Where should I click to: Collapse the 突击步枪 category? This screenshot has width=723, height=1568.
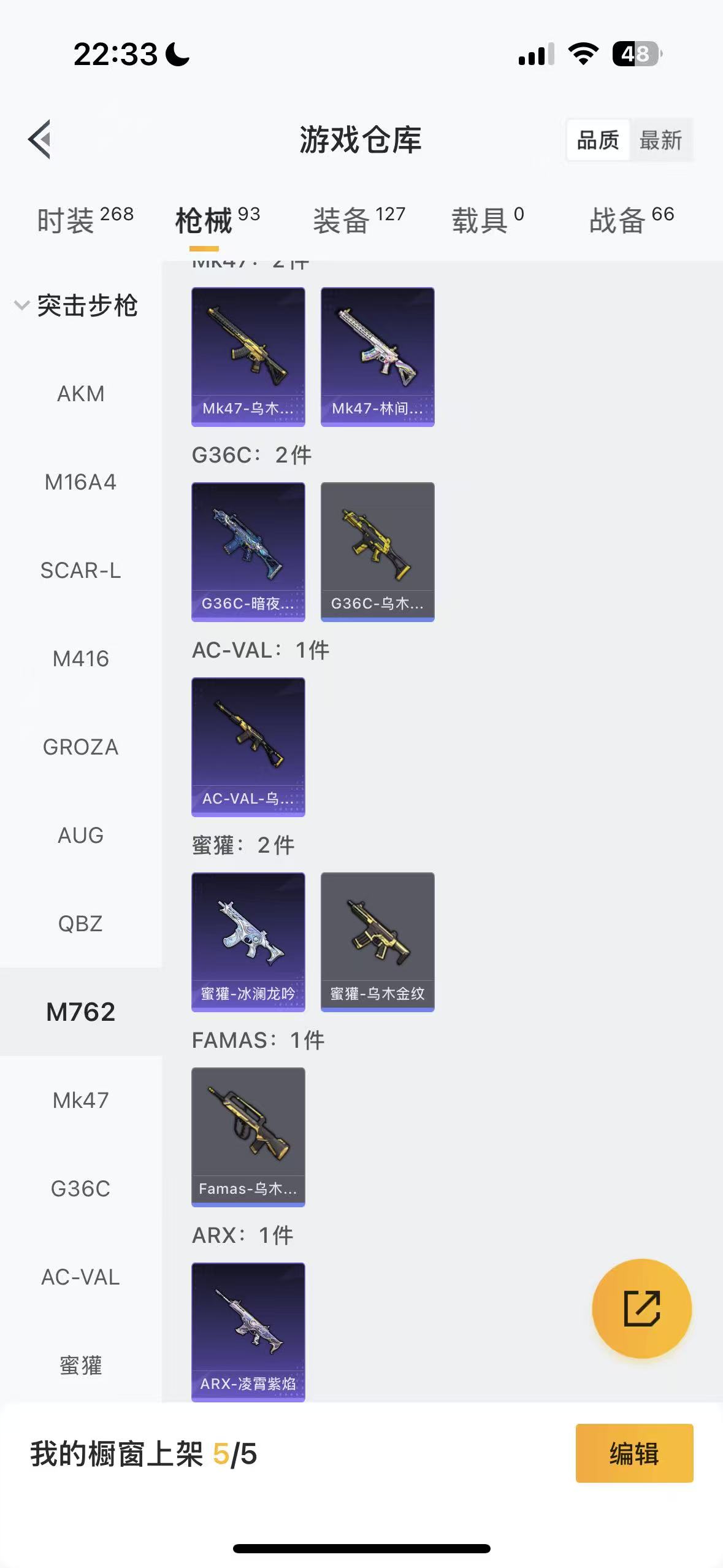77,306
